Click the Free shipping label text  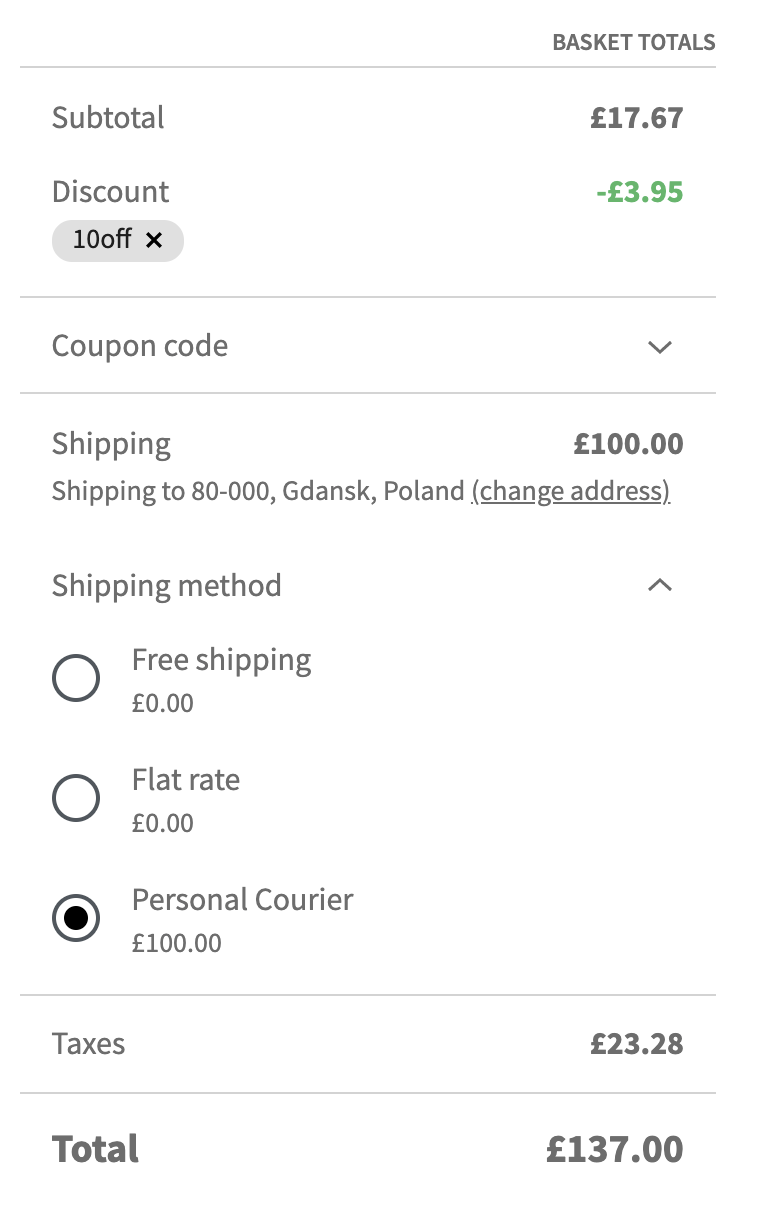pos(221,660)
